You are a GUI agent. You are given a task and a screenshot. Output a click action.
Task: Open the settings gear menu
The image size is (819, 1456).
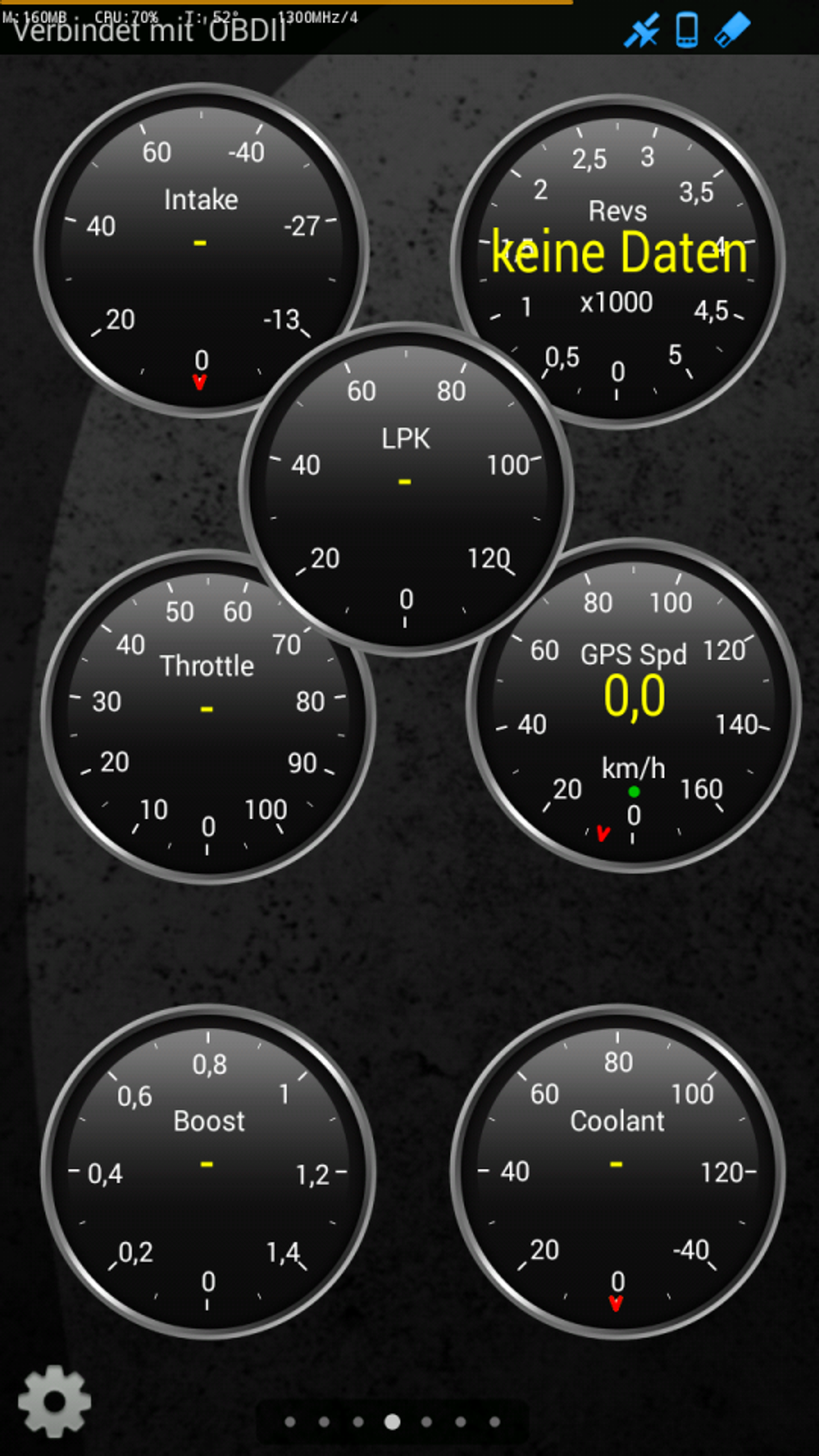tap(54, 1401)
